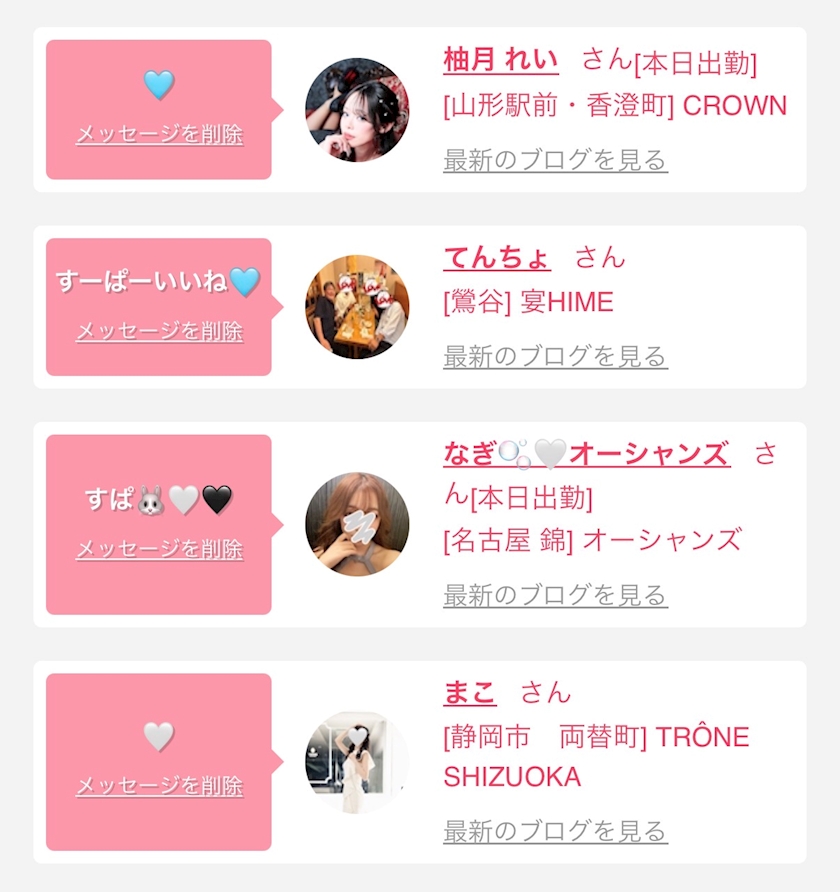Delete the すぱ message to なぎ

159,549
